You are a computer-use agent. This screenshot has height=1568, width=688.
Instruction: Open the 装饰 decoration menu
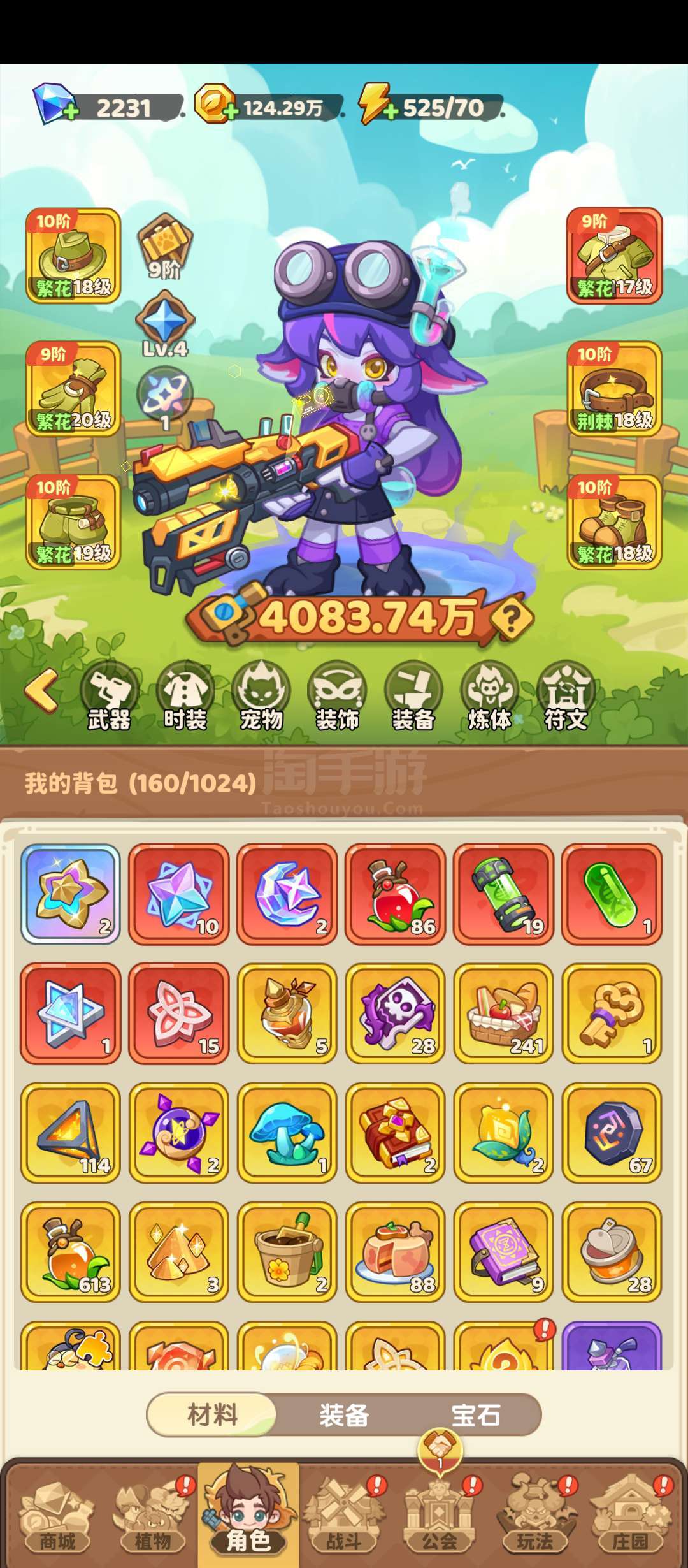coord(338,697)
